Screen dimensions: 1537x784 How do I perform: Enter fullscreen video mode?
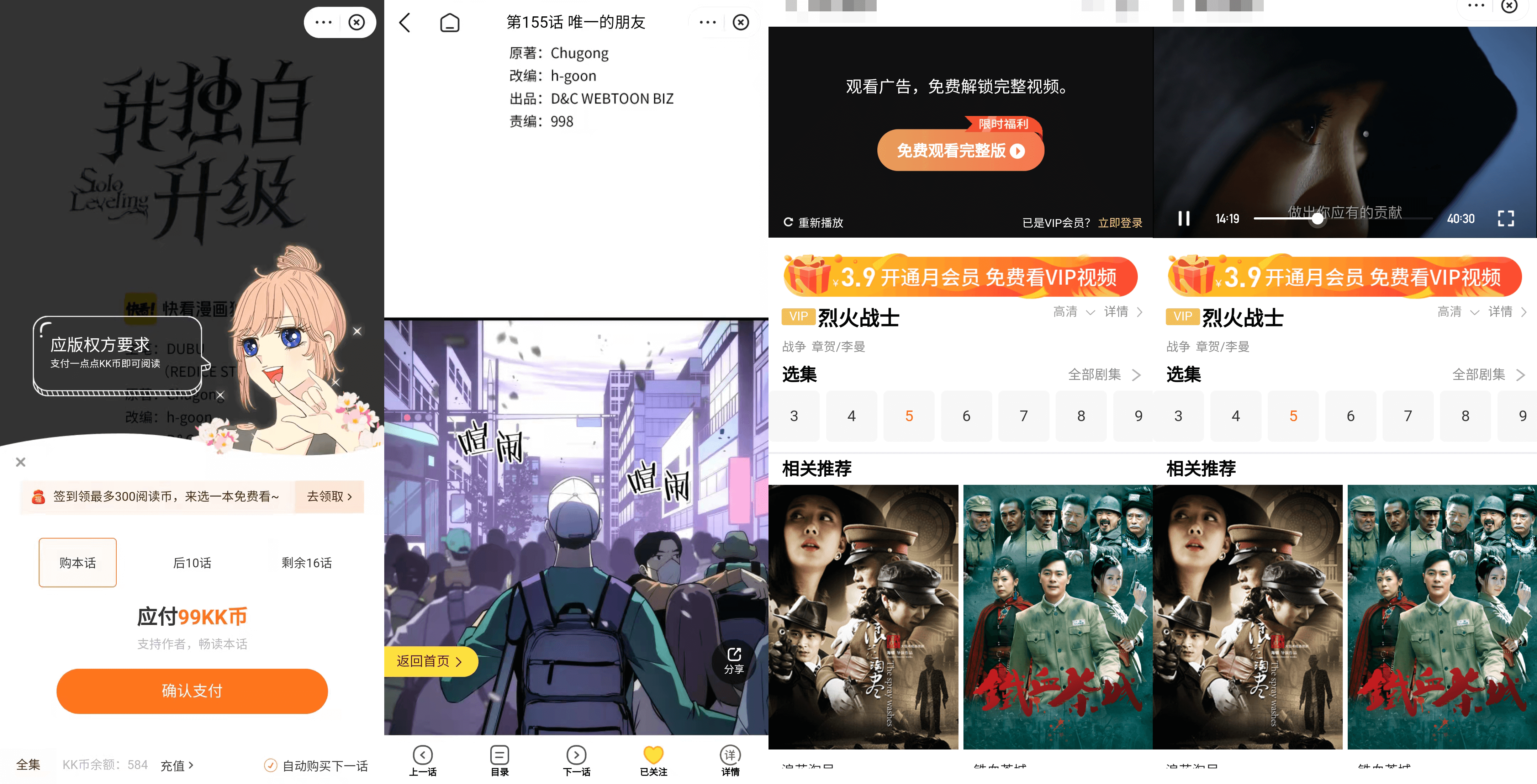[1505, 218]
